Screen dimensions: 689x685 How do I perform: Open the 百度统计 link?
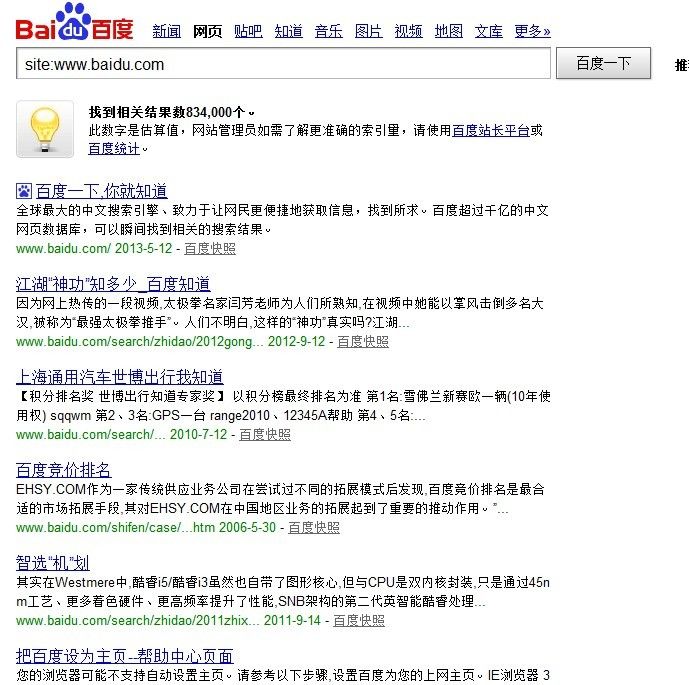(114, 148)
